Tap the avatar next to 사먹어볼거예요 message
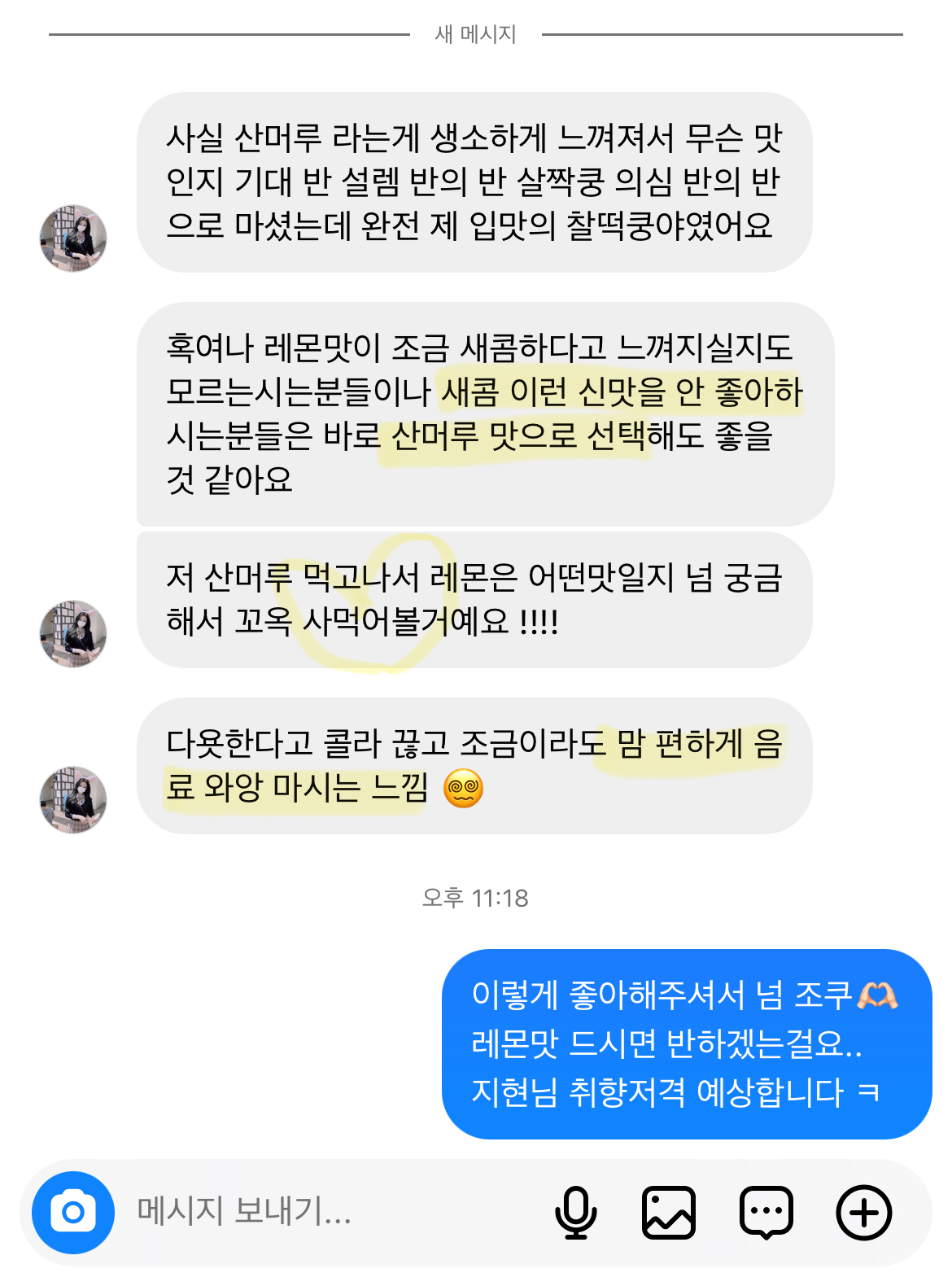The width and height of the screenshot is (952, 1286). tap(73, 634)
